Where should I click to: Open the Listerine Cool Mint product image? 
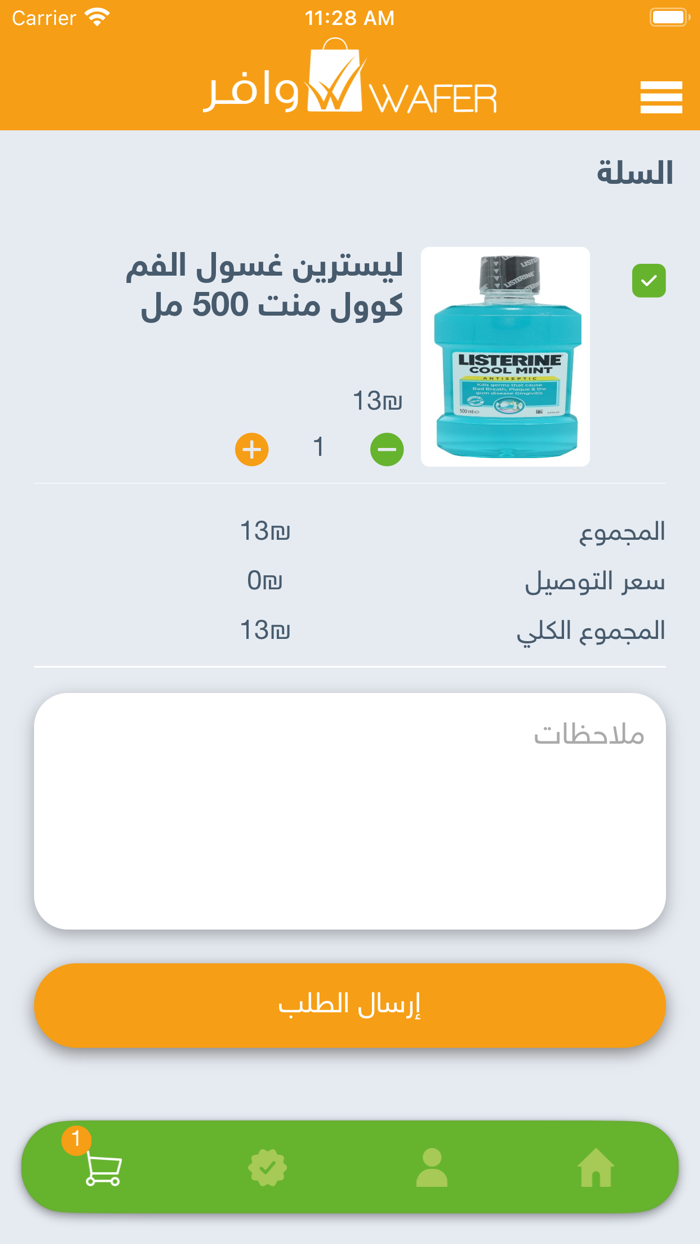pyautogui.click(x=505, y=357)
